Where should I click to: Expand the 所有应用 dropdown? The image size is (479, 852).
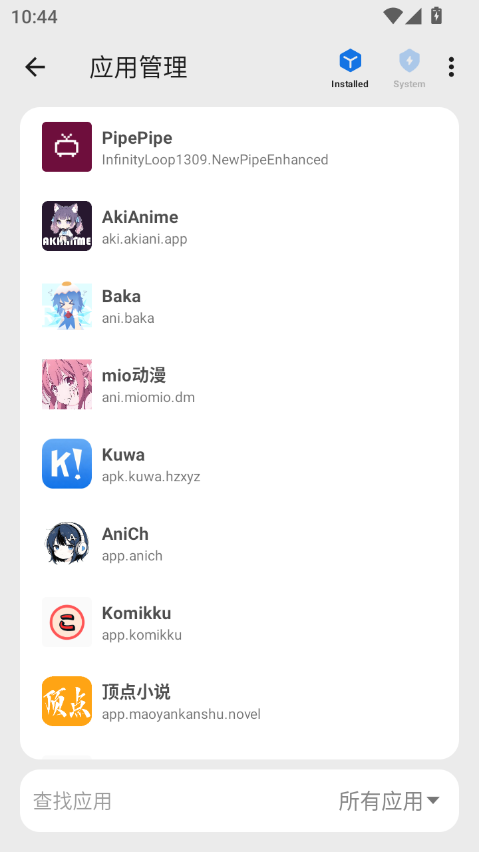point(389,801)
